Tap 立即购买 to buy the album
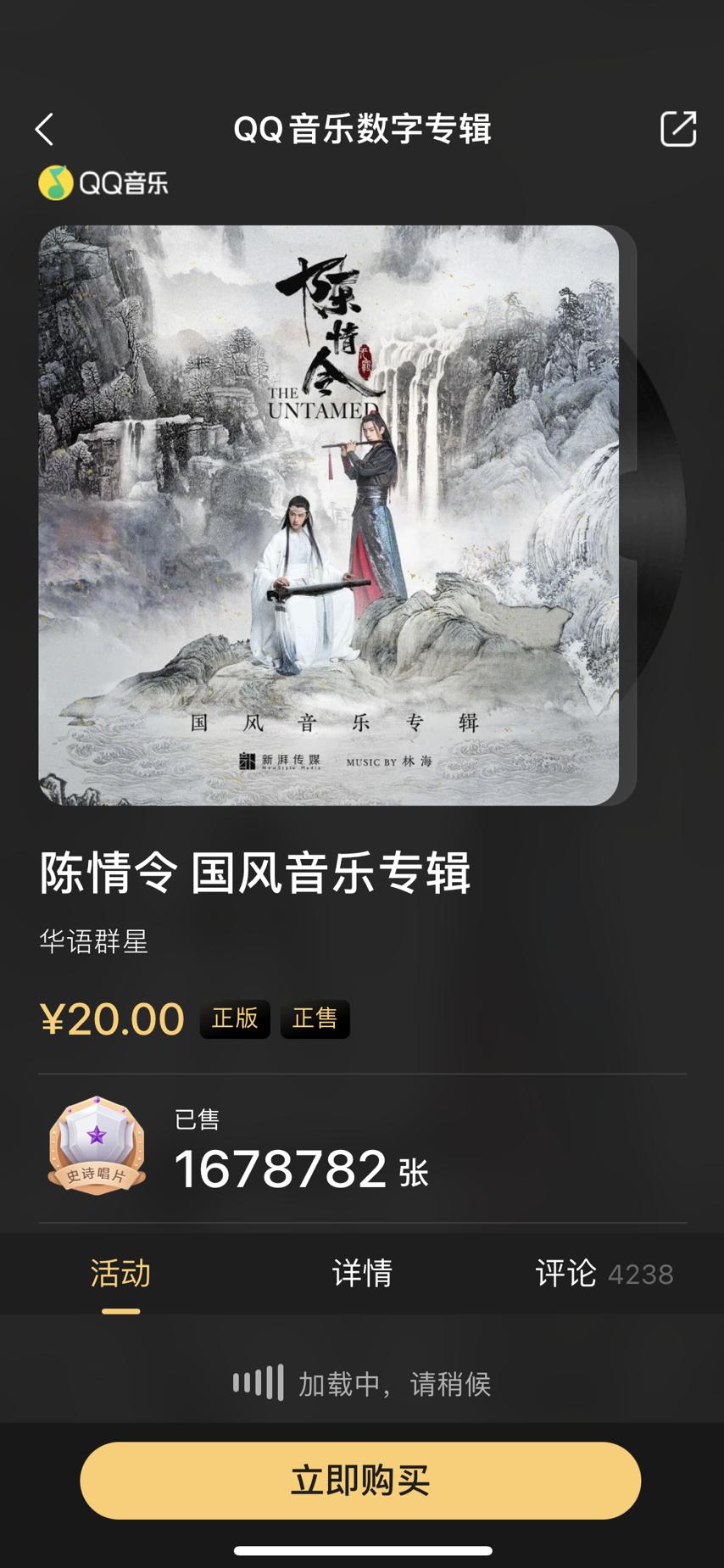Image resolution: width=724 pixels, height=1568 pixels. click(360, 1480)
